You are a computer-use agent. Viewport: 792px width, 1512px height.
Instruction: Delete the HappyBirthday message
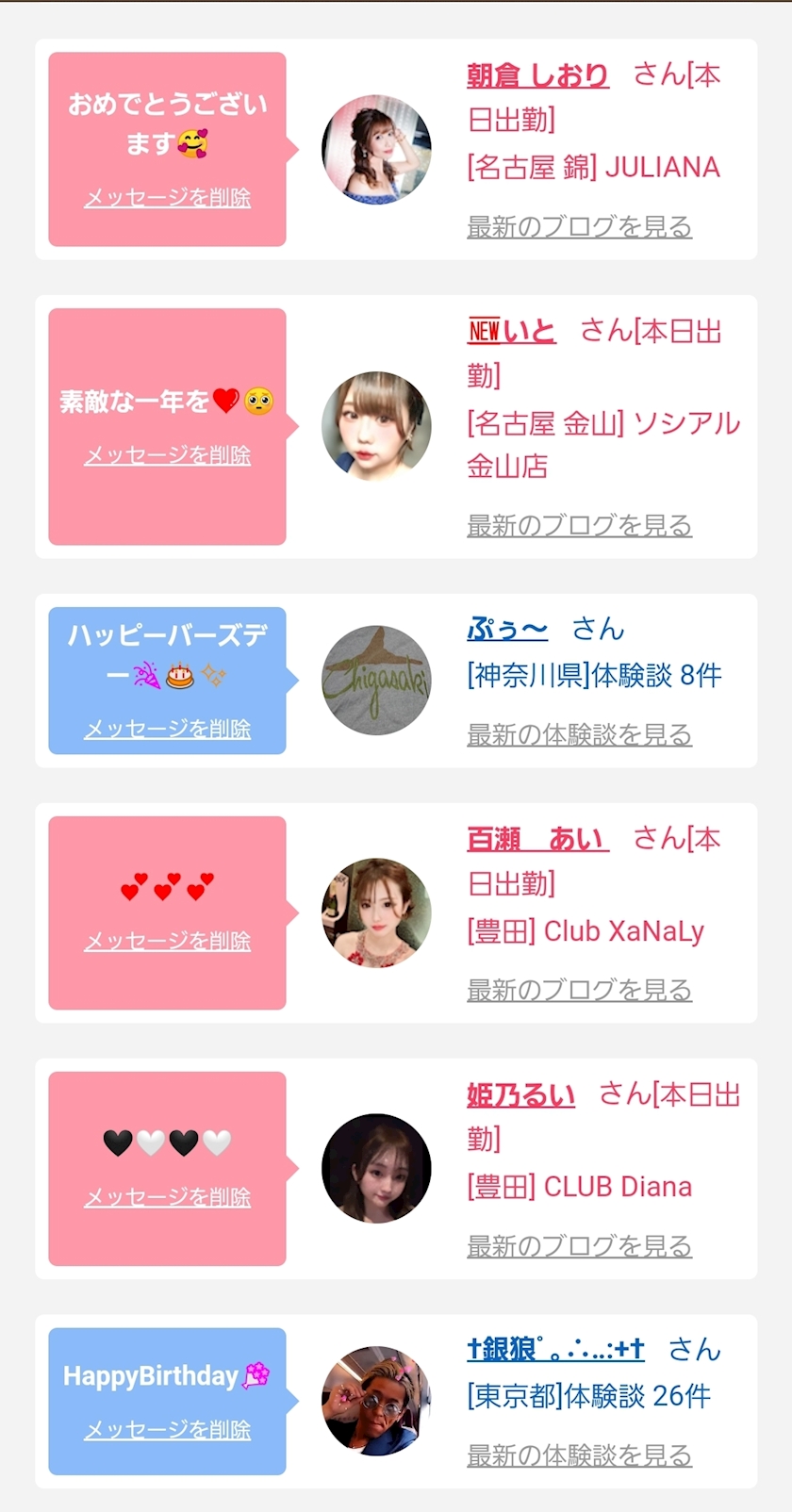point(168,1430)
